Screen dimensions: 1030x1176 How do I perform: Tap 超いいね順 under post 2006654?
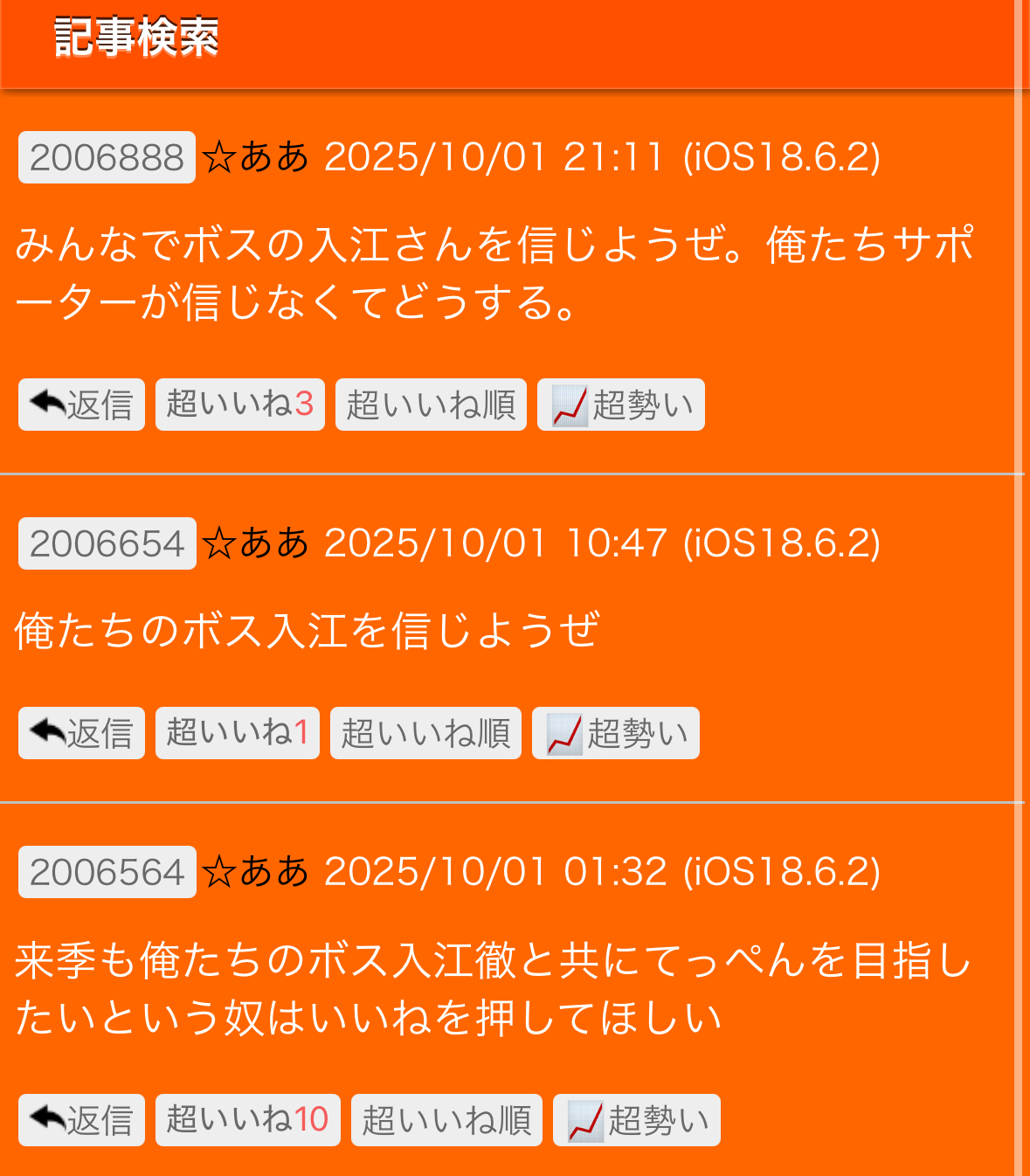(425, 733)
